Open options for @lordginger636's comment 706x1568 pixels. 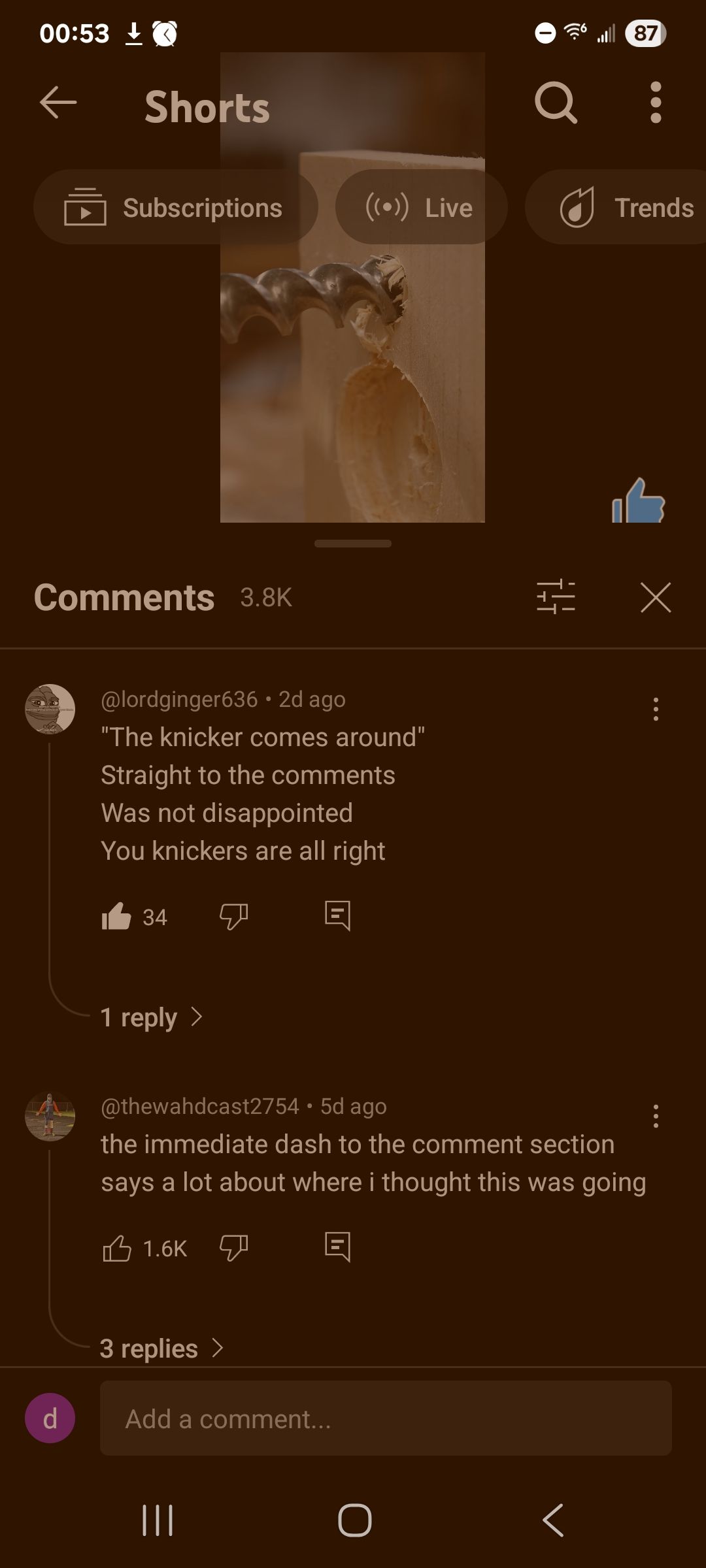coord(656,709)
